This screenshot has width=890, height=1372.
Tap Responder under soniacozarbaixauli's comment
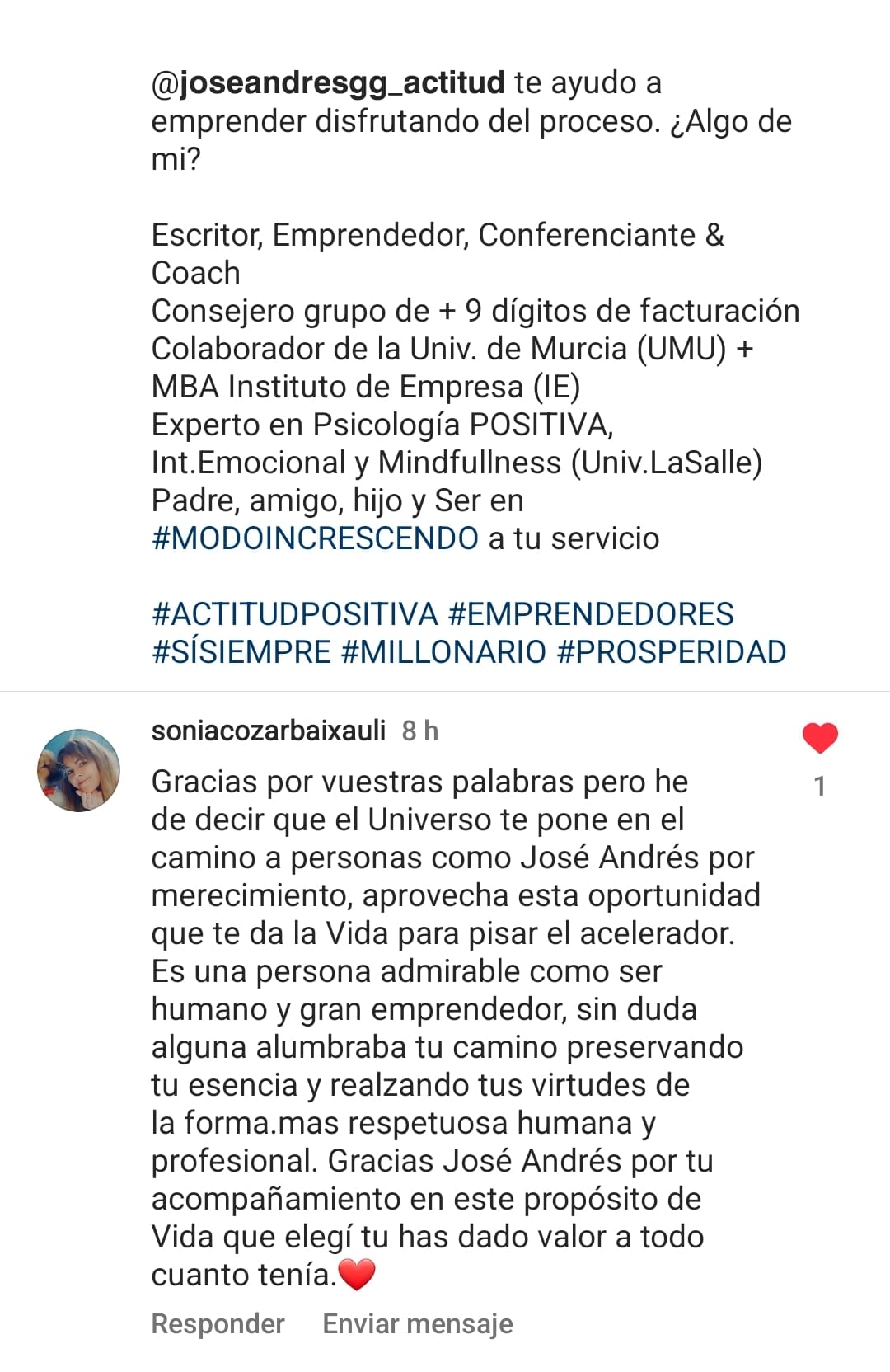pos(218,1323)
